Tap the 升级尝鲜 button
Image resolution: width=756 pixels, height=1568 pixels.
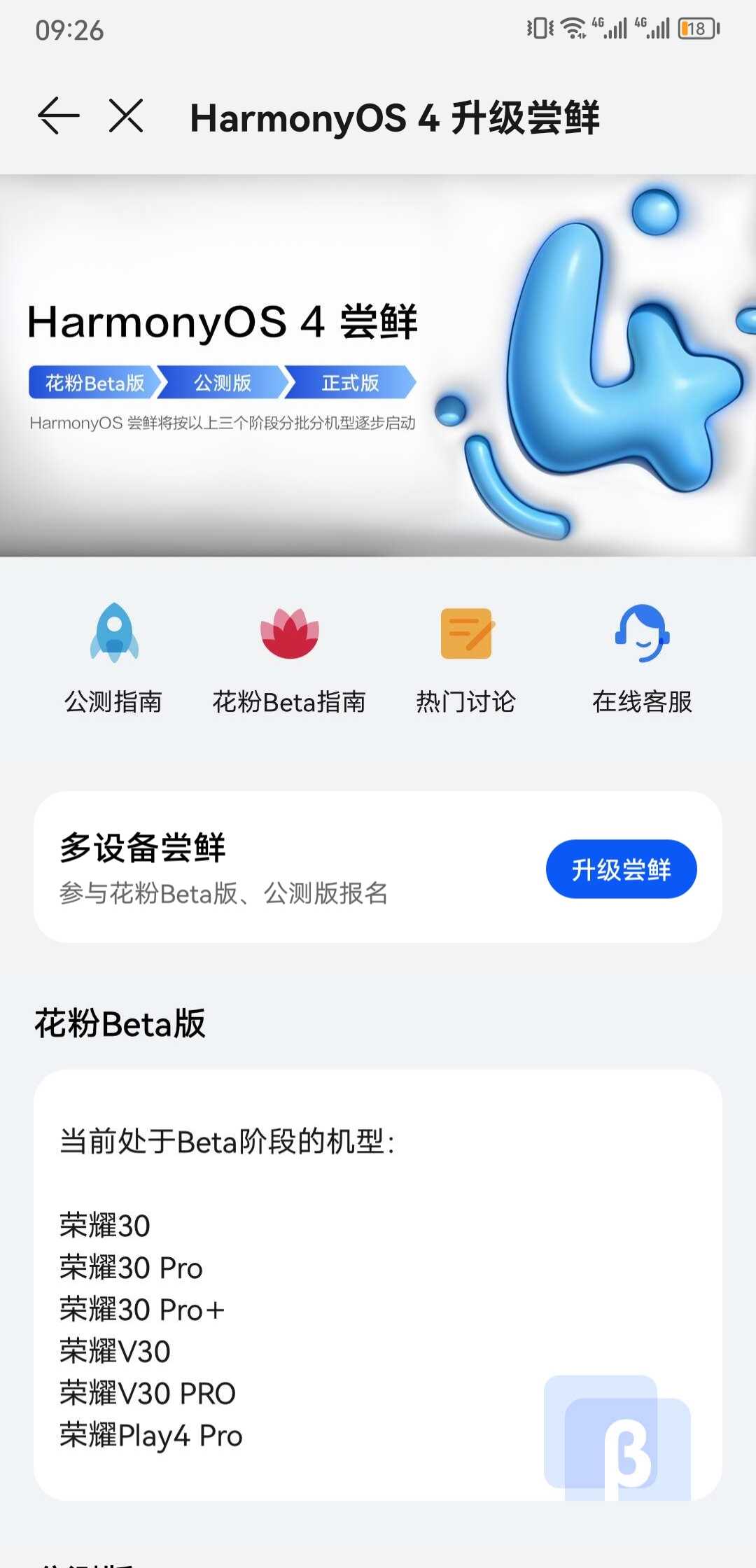[x=621, y=869]
